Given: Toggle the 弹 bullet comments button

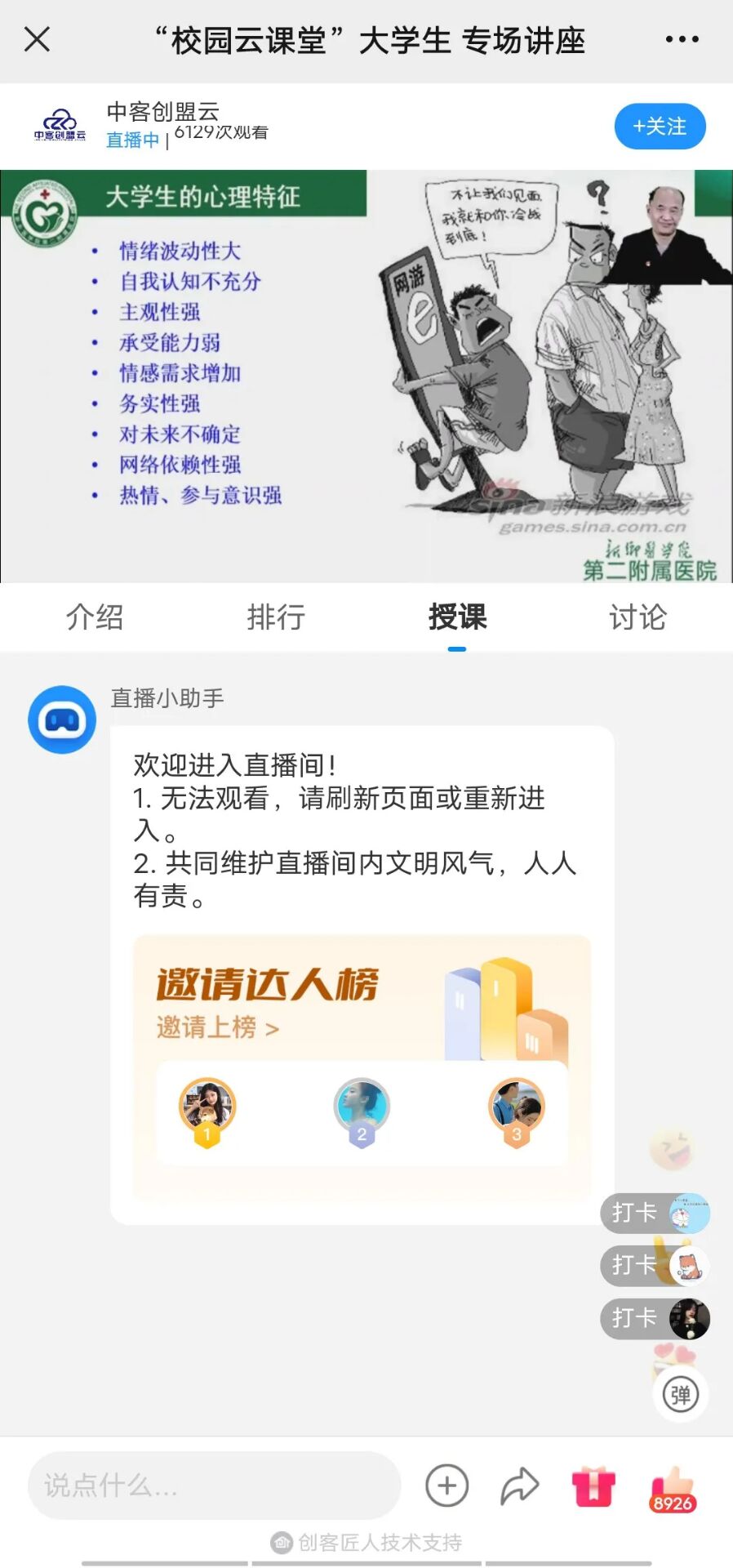Looking at the screenshot, I should tap(680, 1394).
